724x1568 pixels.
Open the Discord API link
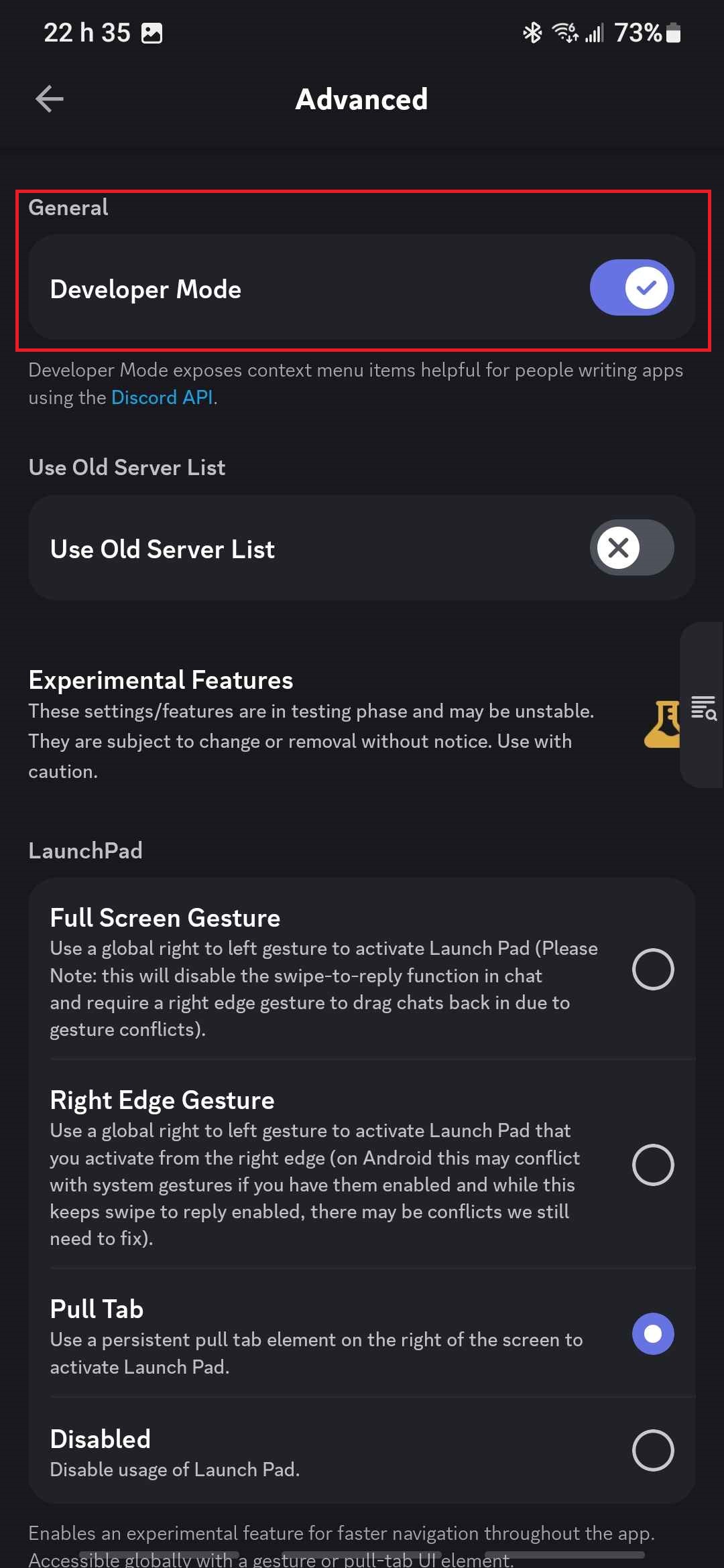click(162, 397)
